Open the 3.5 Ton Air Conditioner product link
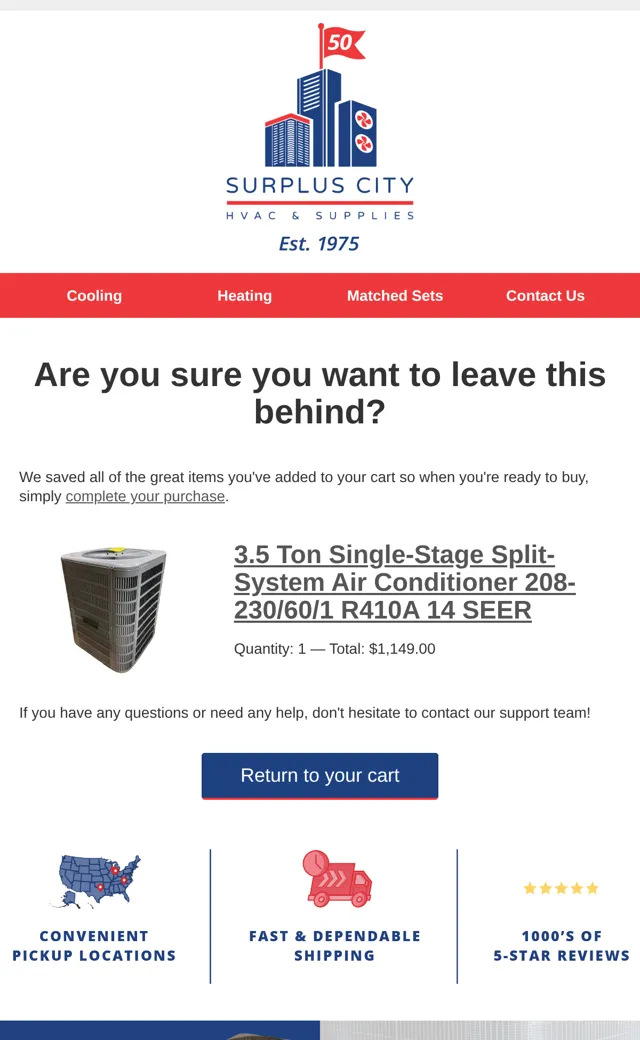The height and width of the screenshot is (1040, 640). tap(405, 582)
